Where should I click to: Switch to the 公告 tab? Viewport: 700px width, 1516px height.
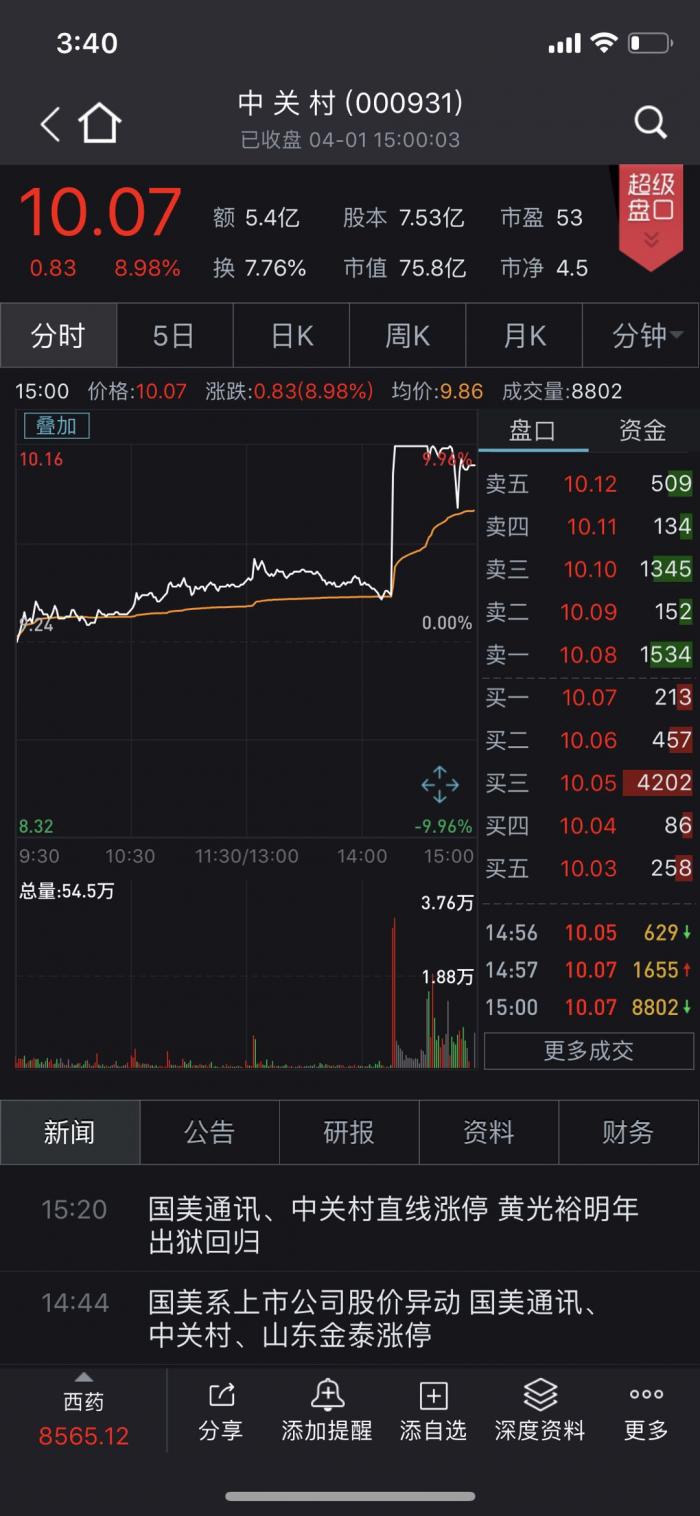(x=209, y=1132)
